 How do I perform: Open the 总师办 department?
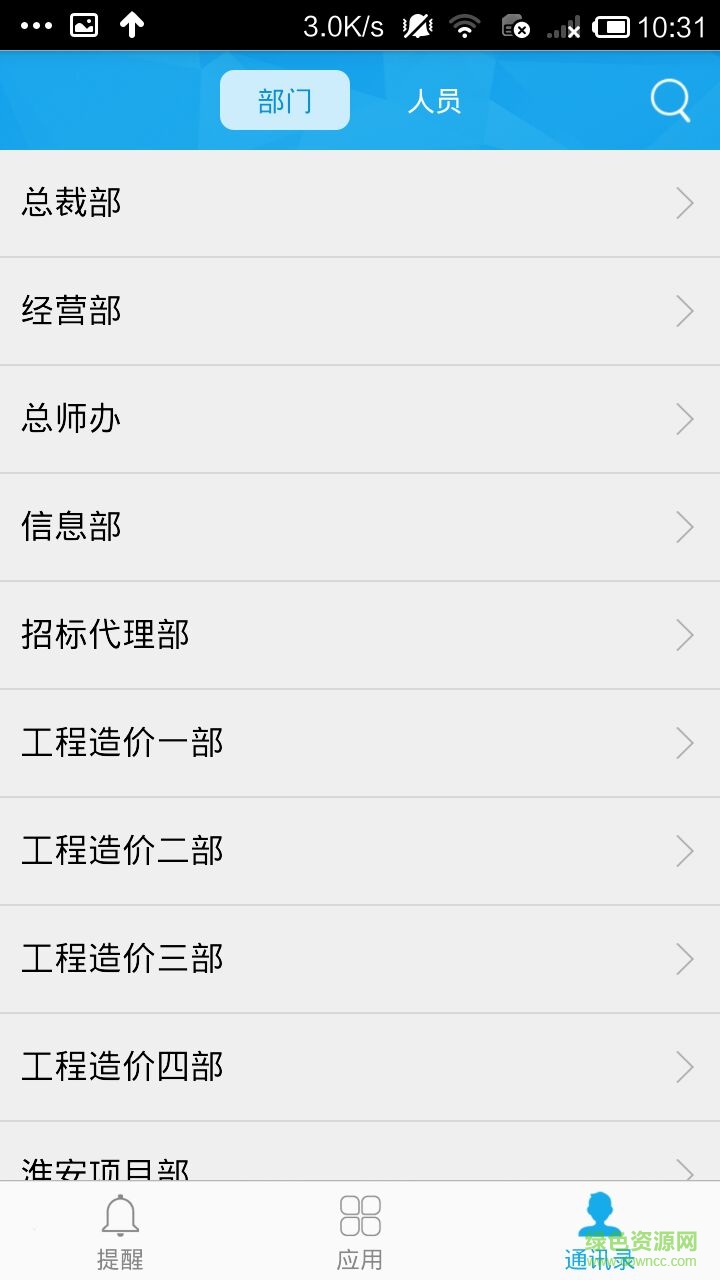coord(360,419)
